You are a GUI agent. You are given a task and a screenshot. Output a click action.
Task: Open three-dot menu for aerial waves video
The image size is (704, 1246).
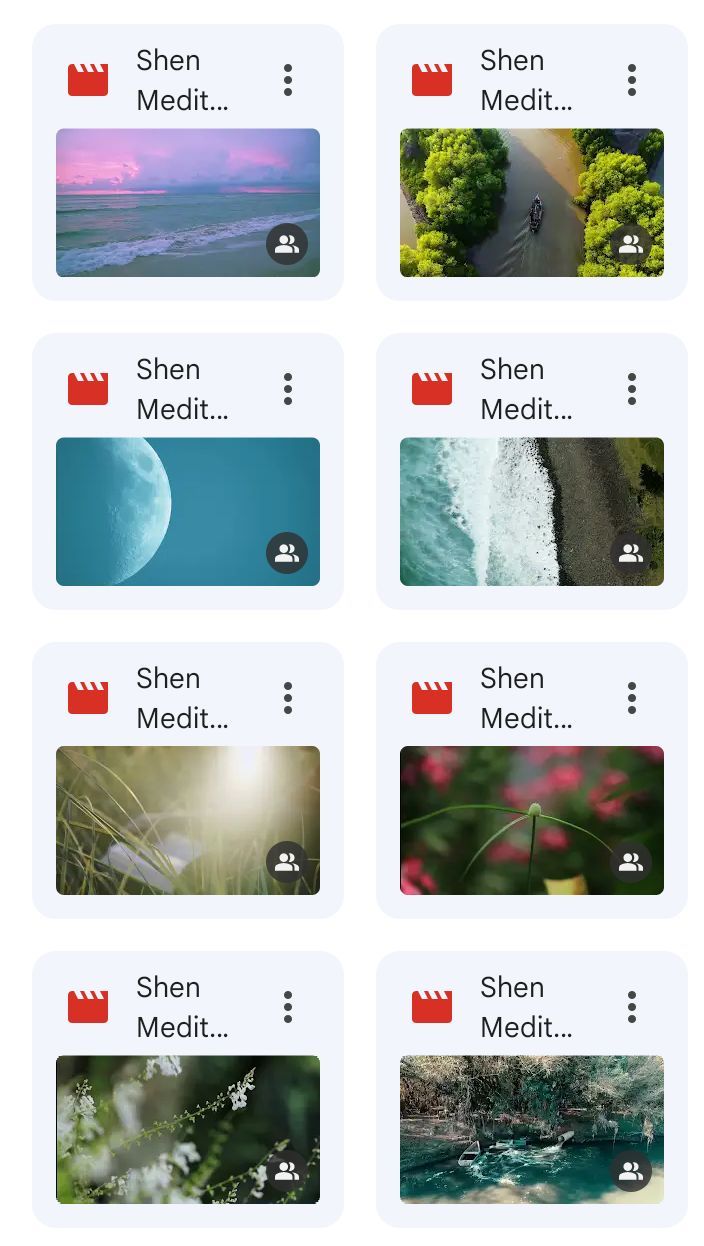coord(632,389)
